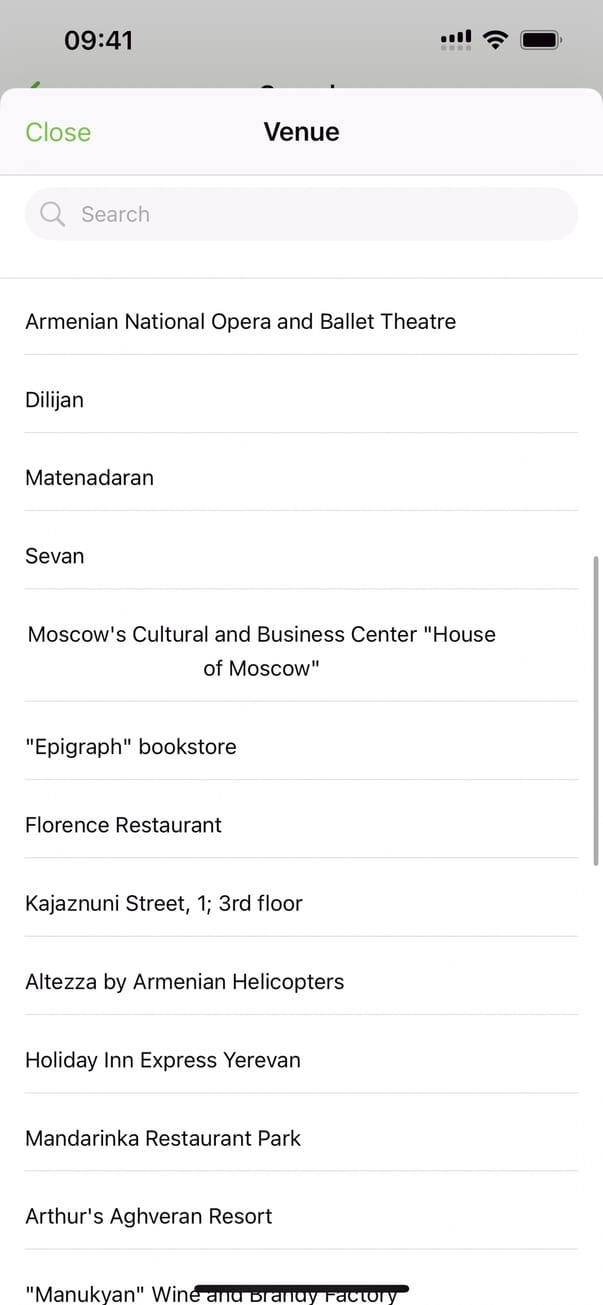Viewport: 603px width, 1305px height.
Task: Pick Holiday Inn Express Yerevan
Action: pyautogui.click(x=163, y=1060)
